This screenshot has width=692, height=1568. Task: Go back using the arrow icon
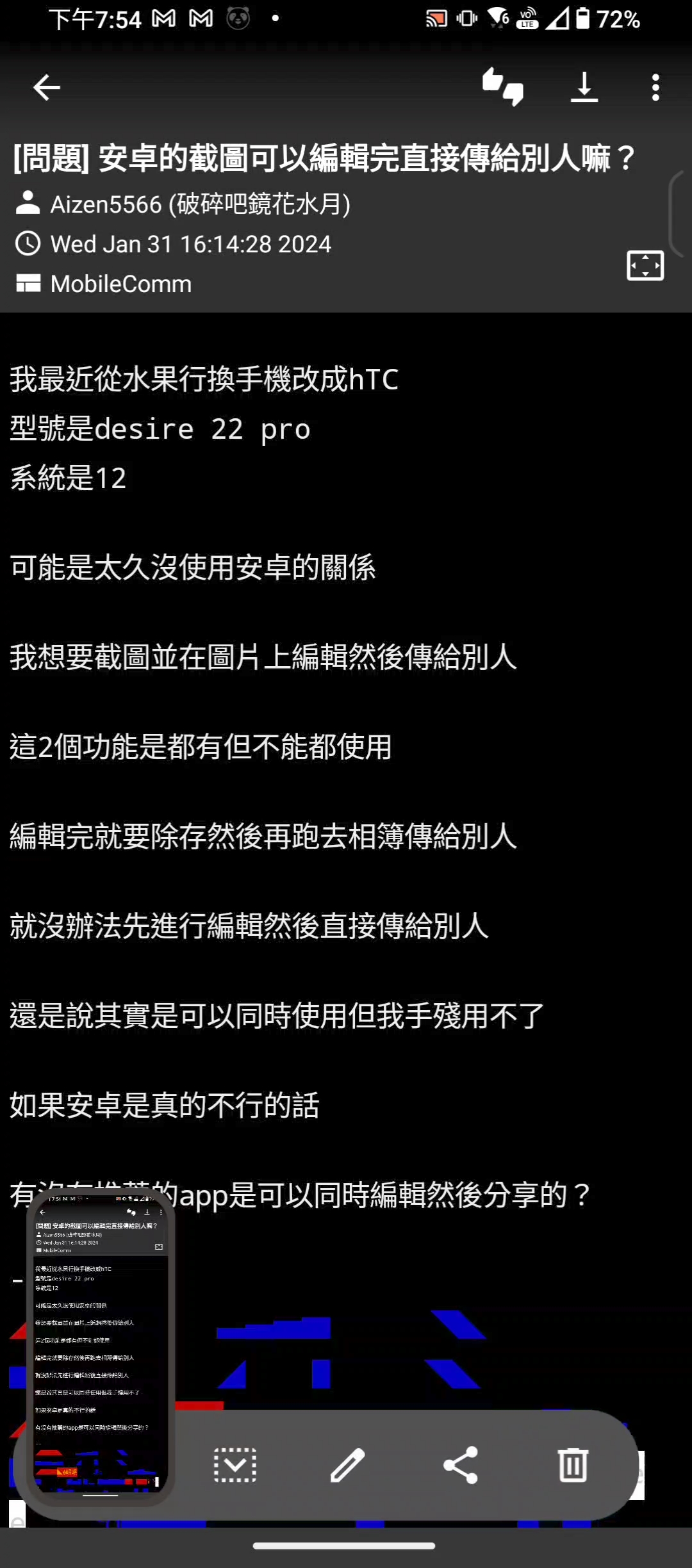point(47,87)
